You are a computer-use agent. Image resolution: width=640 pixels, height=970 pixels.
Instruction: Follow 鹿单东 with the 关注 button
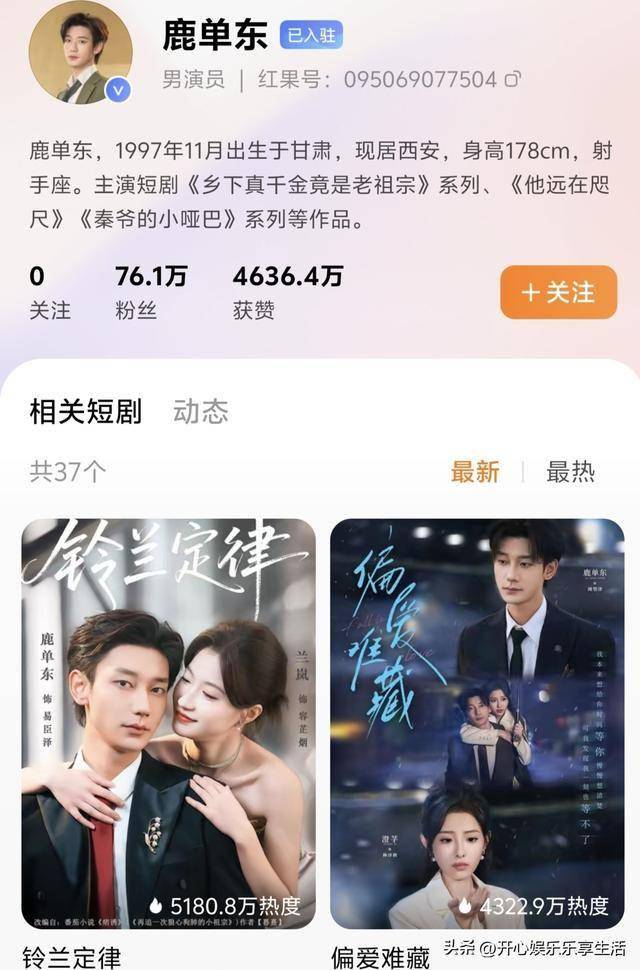(559, 292)
